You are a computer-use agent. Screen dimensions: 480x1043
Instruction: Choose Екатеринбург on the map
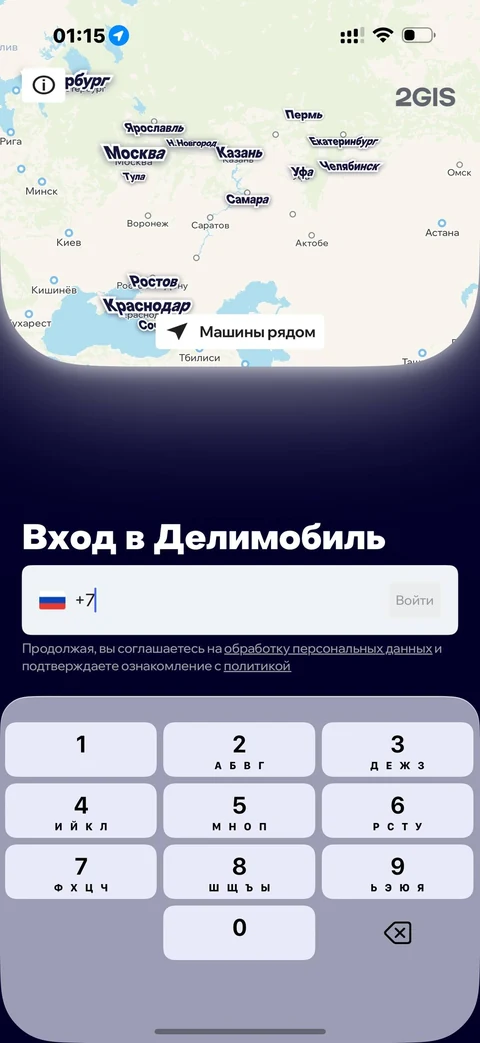pos(344,142)
